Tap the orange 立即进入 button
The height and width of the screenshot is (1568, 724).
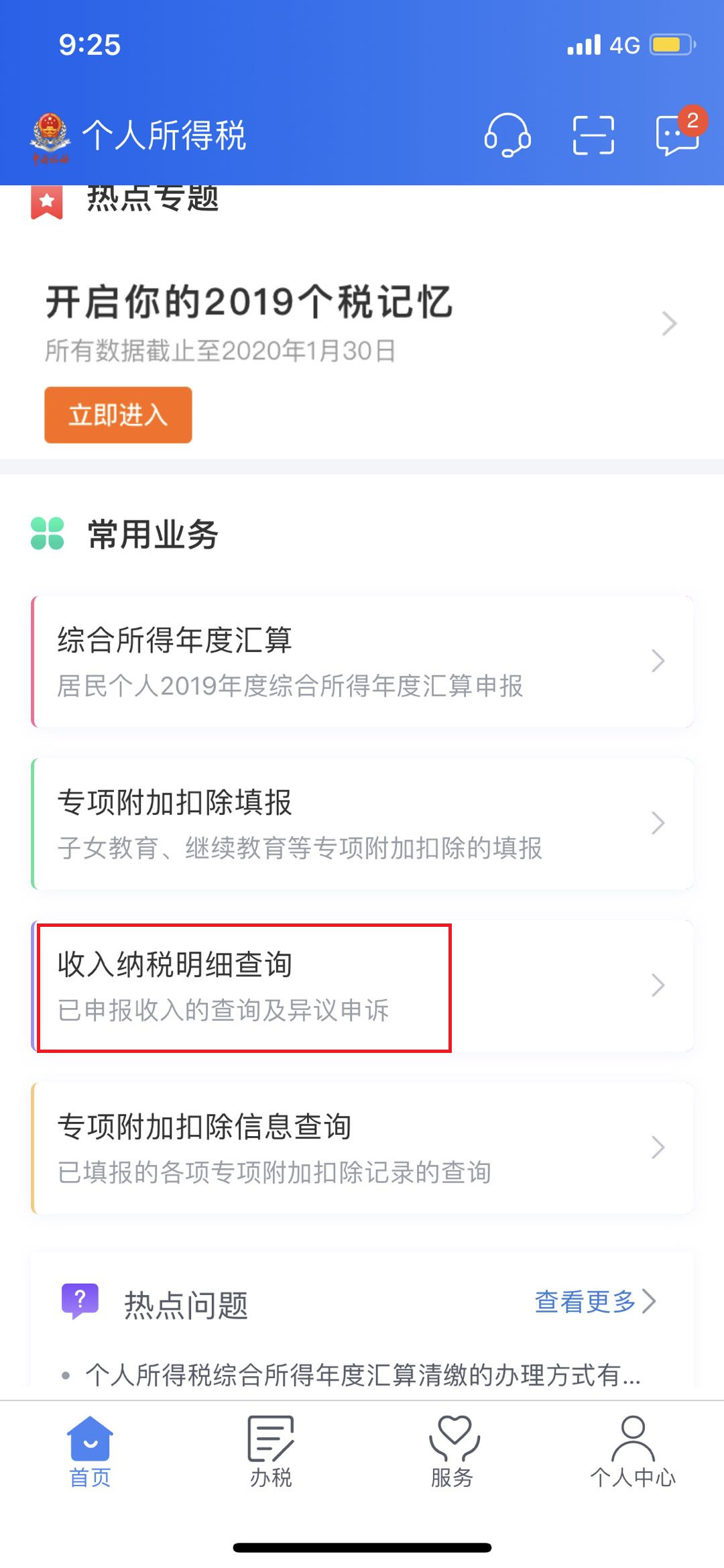[x=118, y=414]
